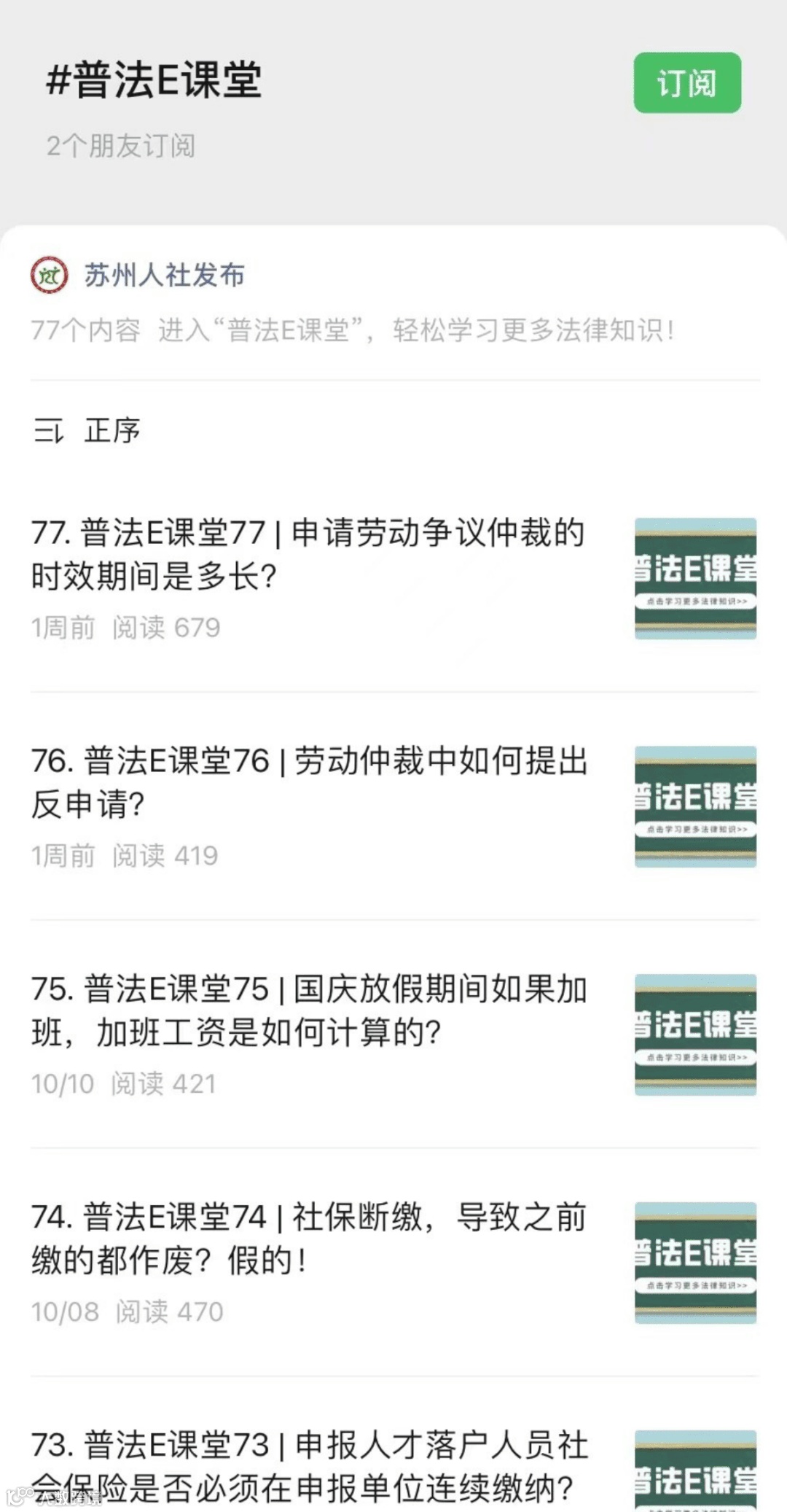Toggle the 正序 sort order
This screenshot has width=787, height=1512.
point(87,431)
